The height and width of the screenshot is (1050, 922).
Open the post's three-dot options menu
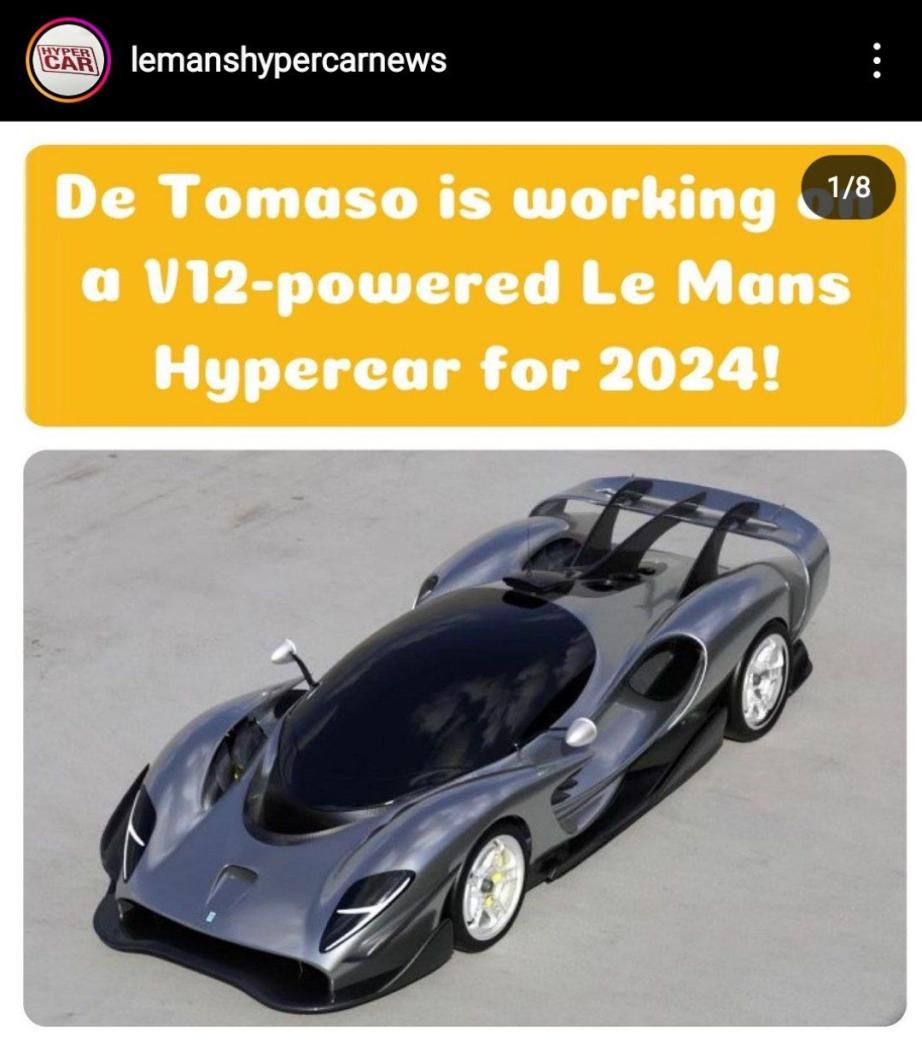coord(876,61)
